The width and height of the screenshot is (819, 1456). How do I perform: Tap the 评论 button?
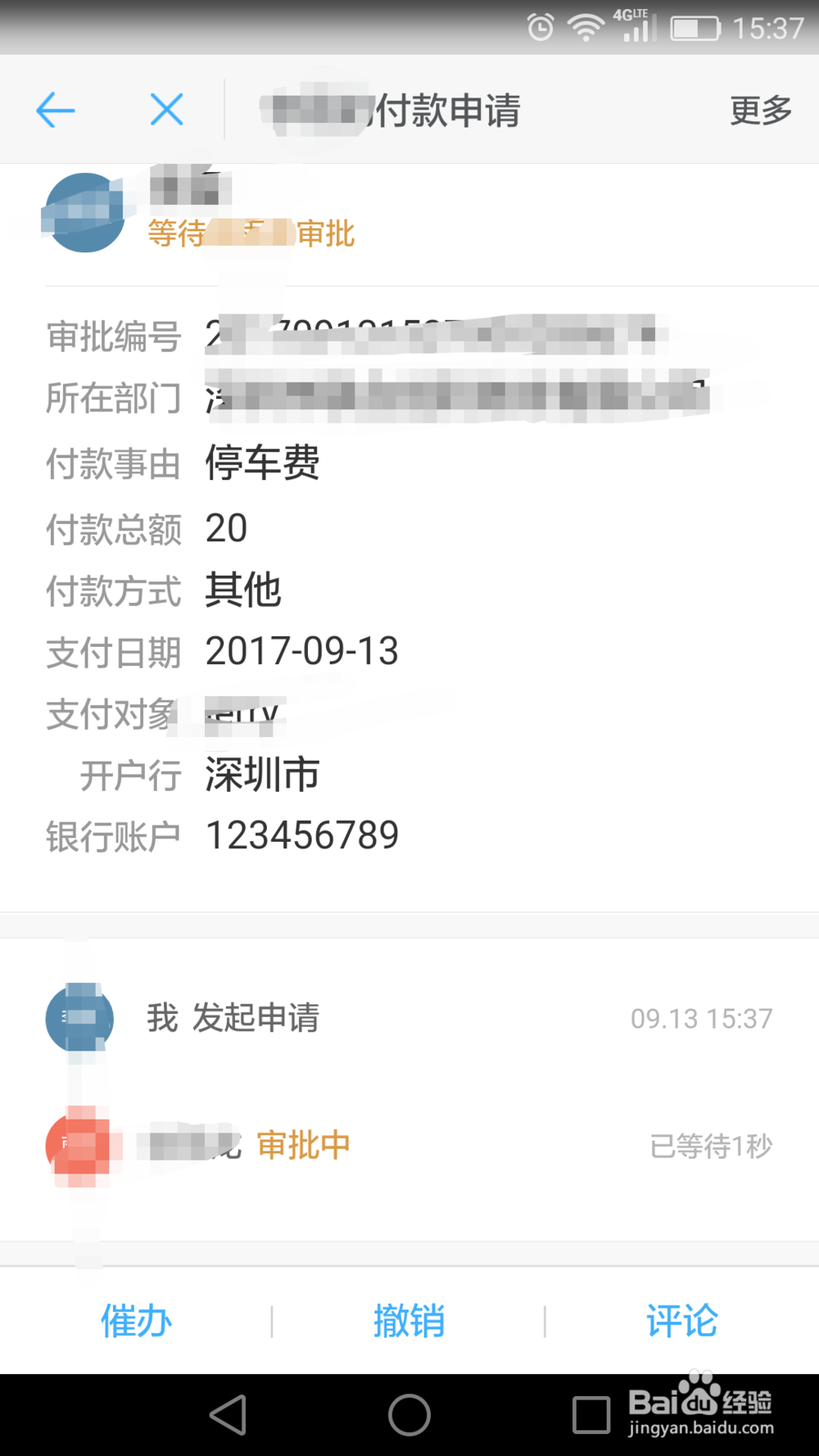pos(681,1321)
